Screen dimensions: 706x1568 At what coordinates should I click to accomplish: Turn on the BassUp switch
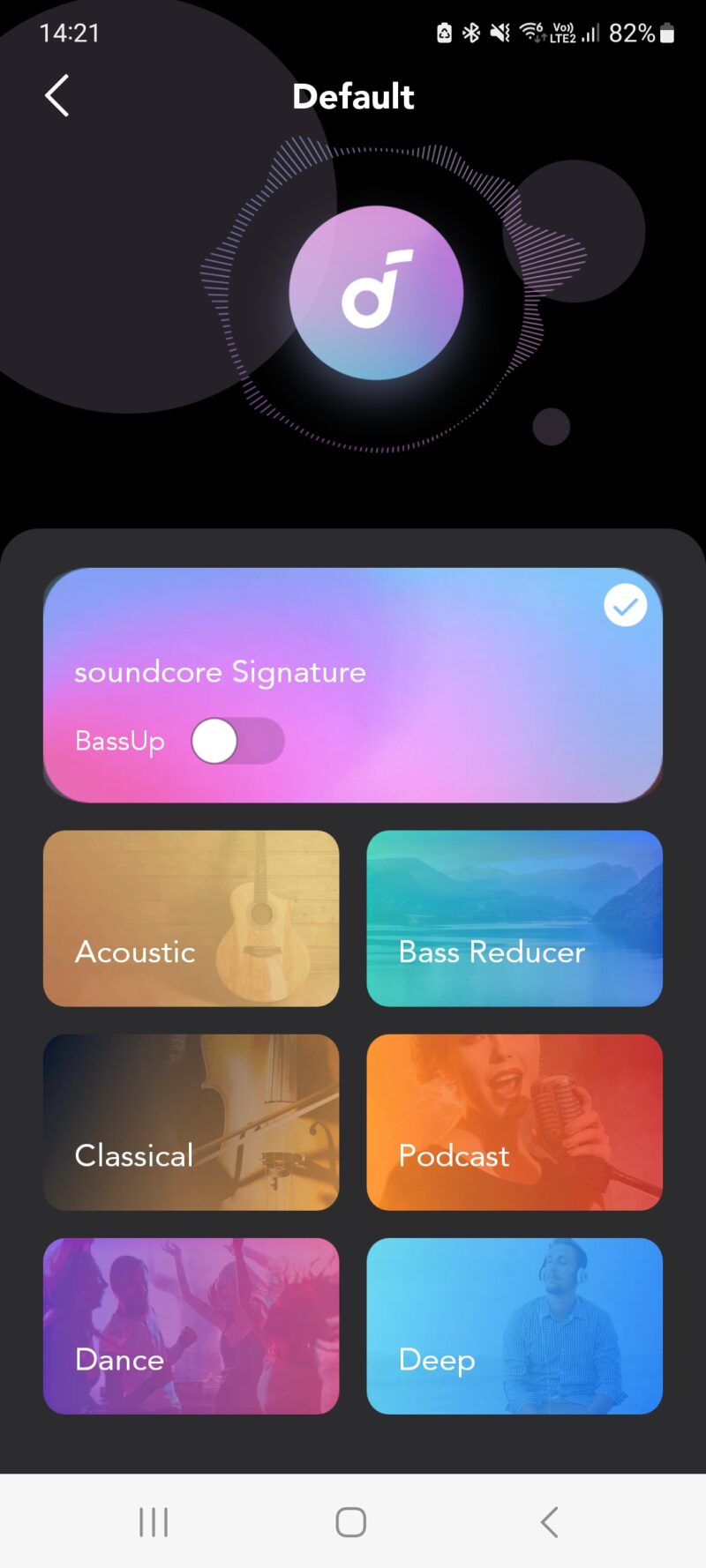(237, 741)
